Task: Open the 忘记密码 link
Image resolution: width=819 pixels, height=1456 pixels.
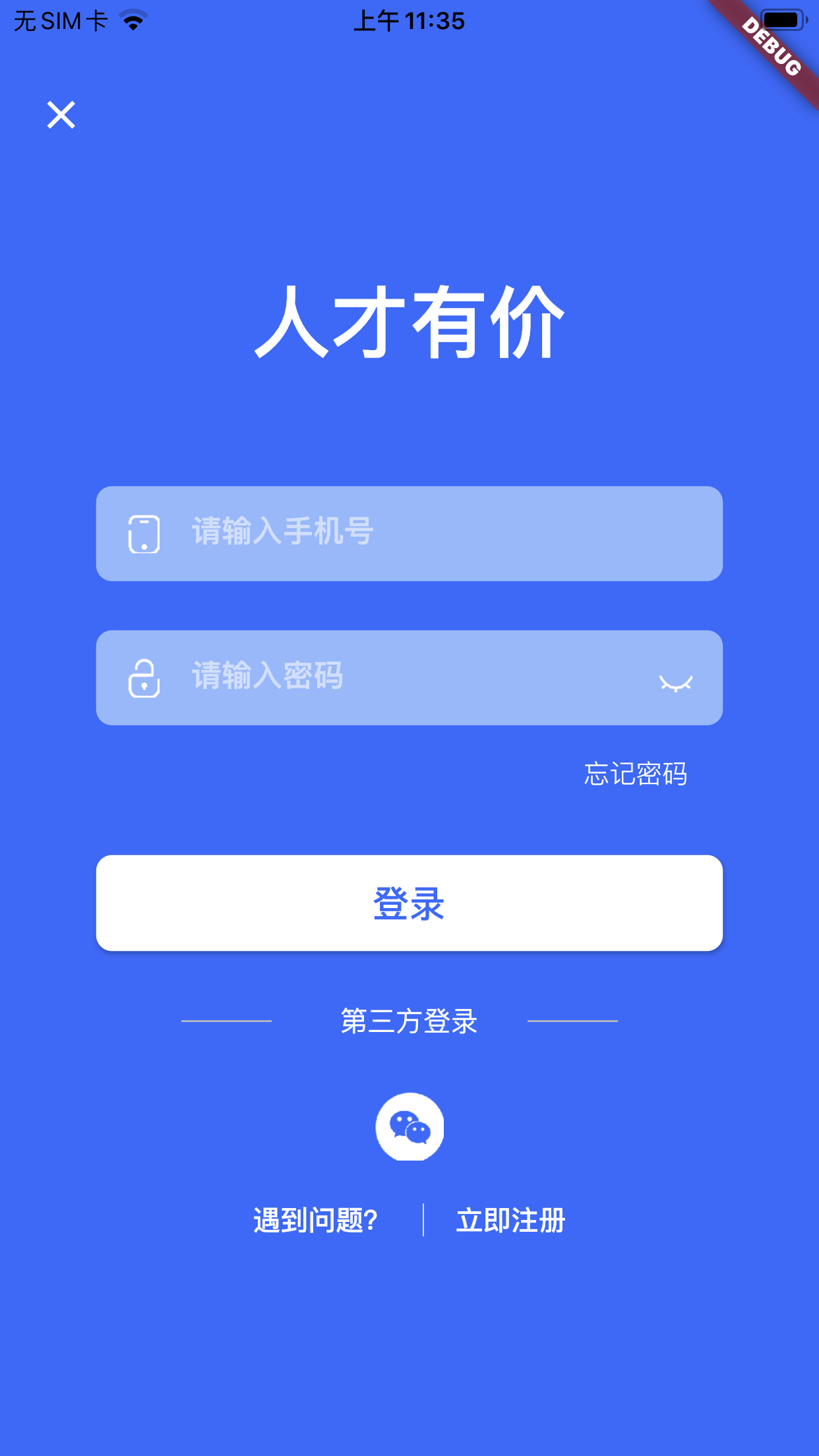Action: (636, 774)
